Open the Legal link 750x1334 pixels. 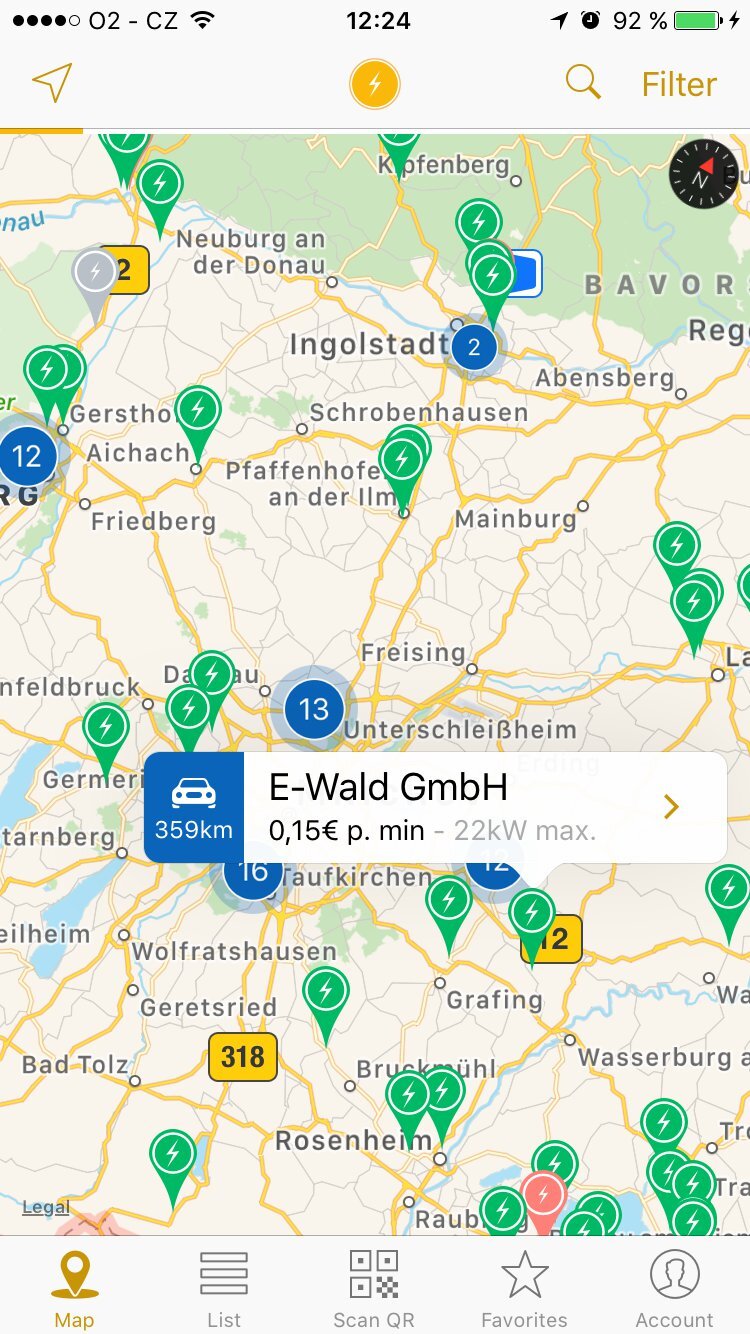(46, 1207)
